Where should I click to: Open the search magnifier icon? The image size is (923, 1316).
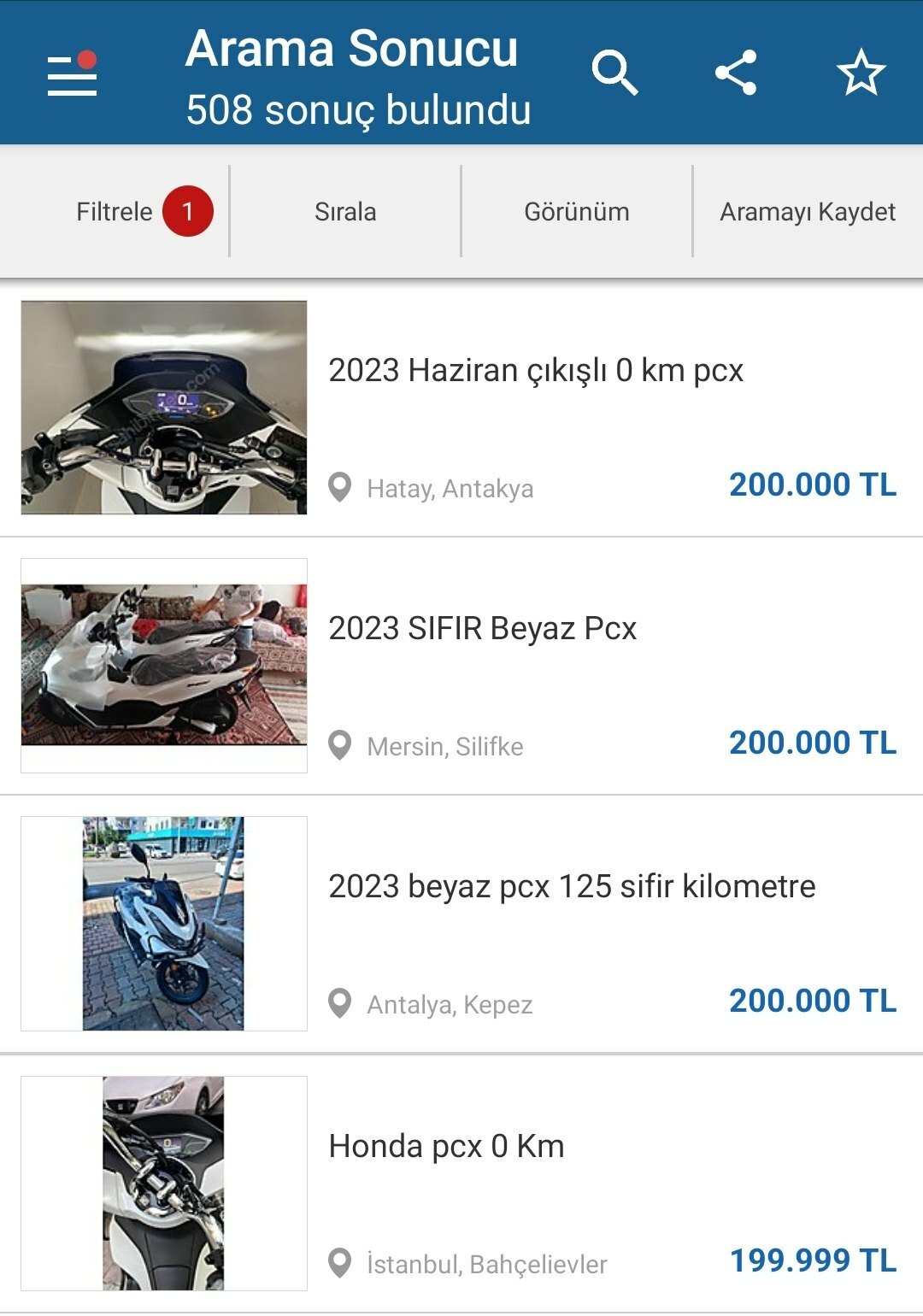point(614,73)
